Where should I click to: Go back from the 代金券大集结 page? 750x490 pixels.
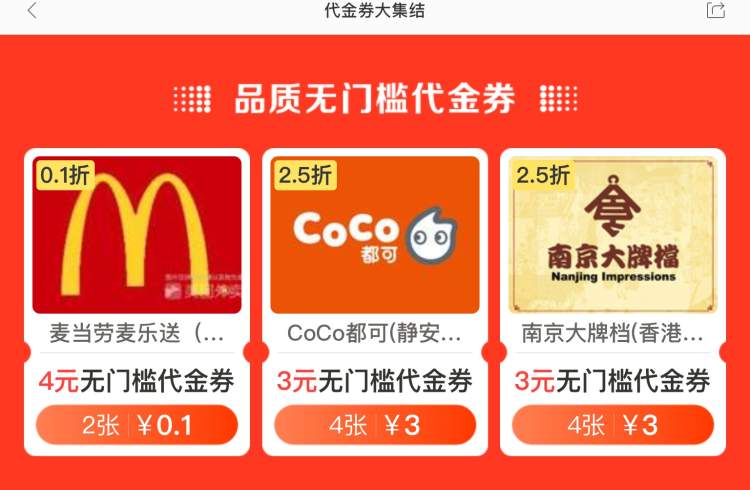coord(32,11)
